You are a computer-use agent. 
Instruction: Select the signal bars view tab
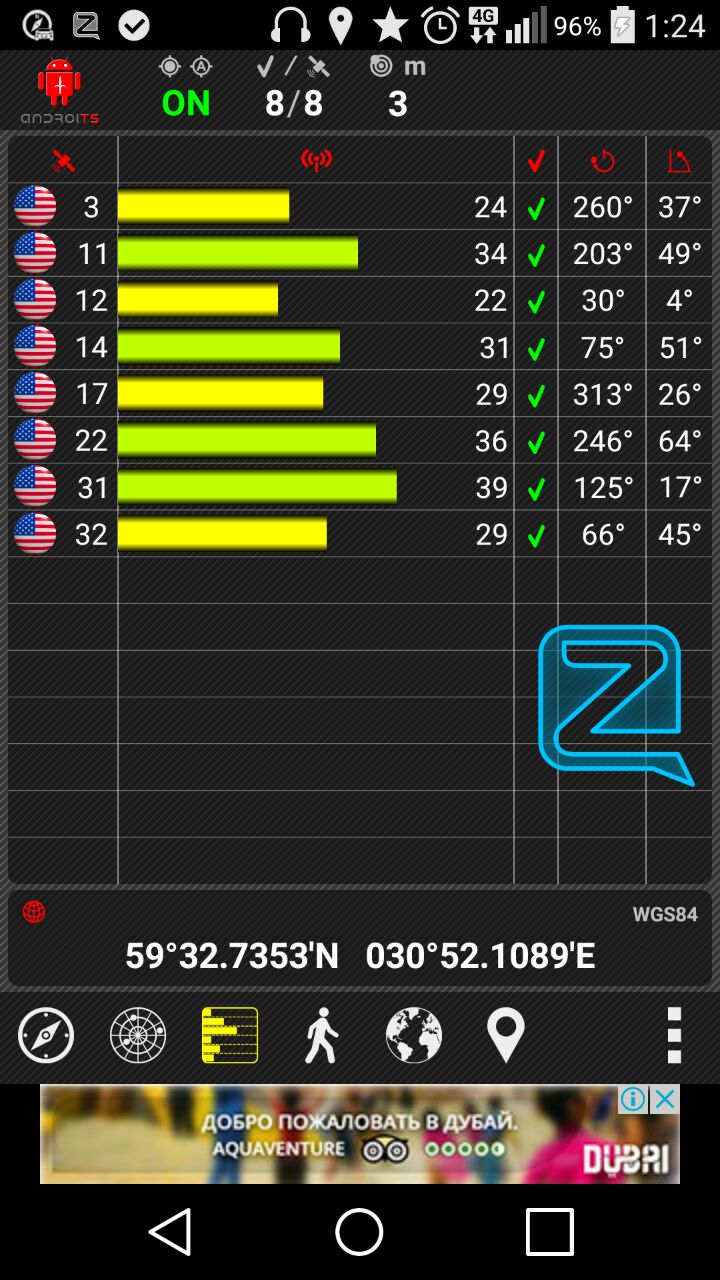click(230, 1035)
